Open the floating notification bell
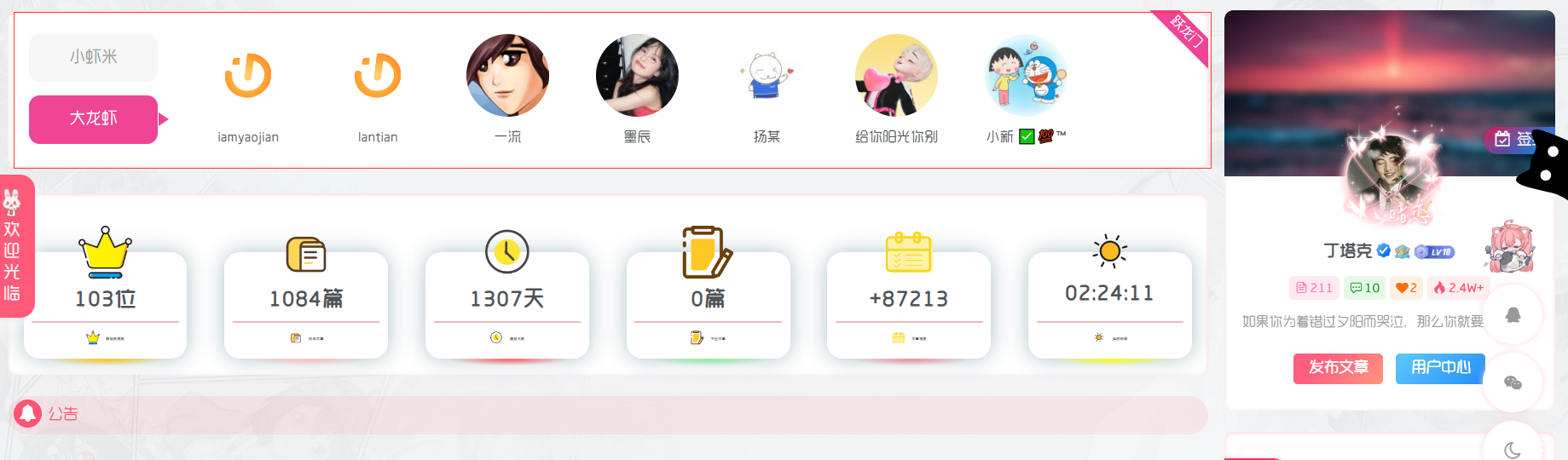The width and height of the screenshot is (1568, 460). click(x=1513, y=315)
